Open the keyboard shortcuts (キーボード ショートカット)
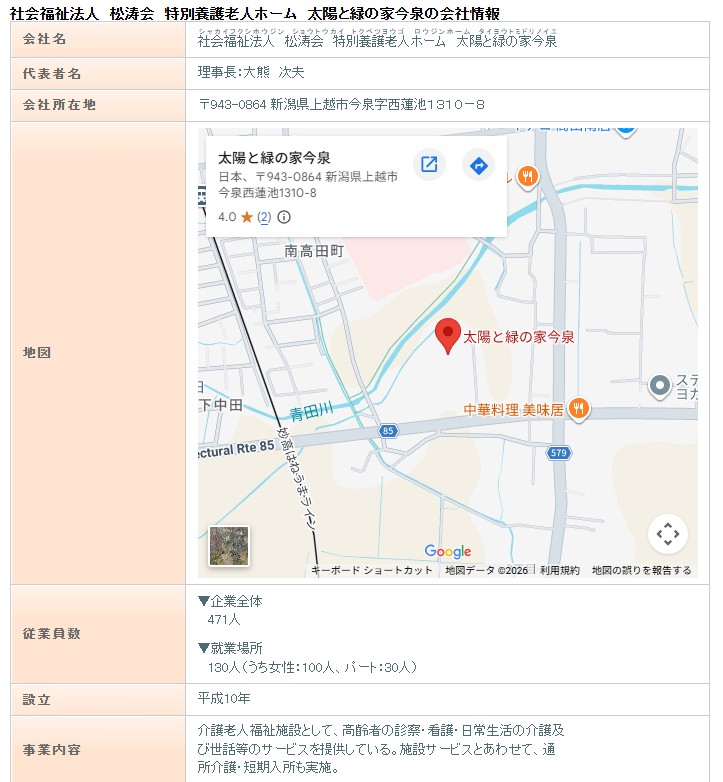Viewport: 723px width, 782px height. pyautogui.click(x=372, y=570)
